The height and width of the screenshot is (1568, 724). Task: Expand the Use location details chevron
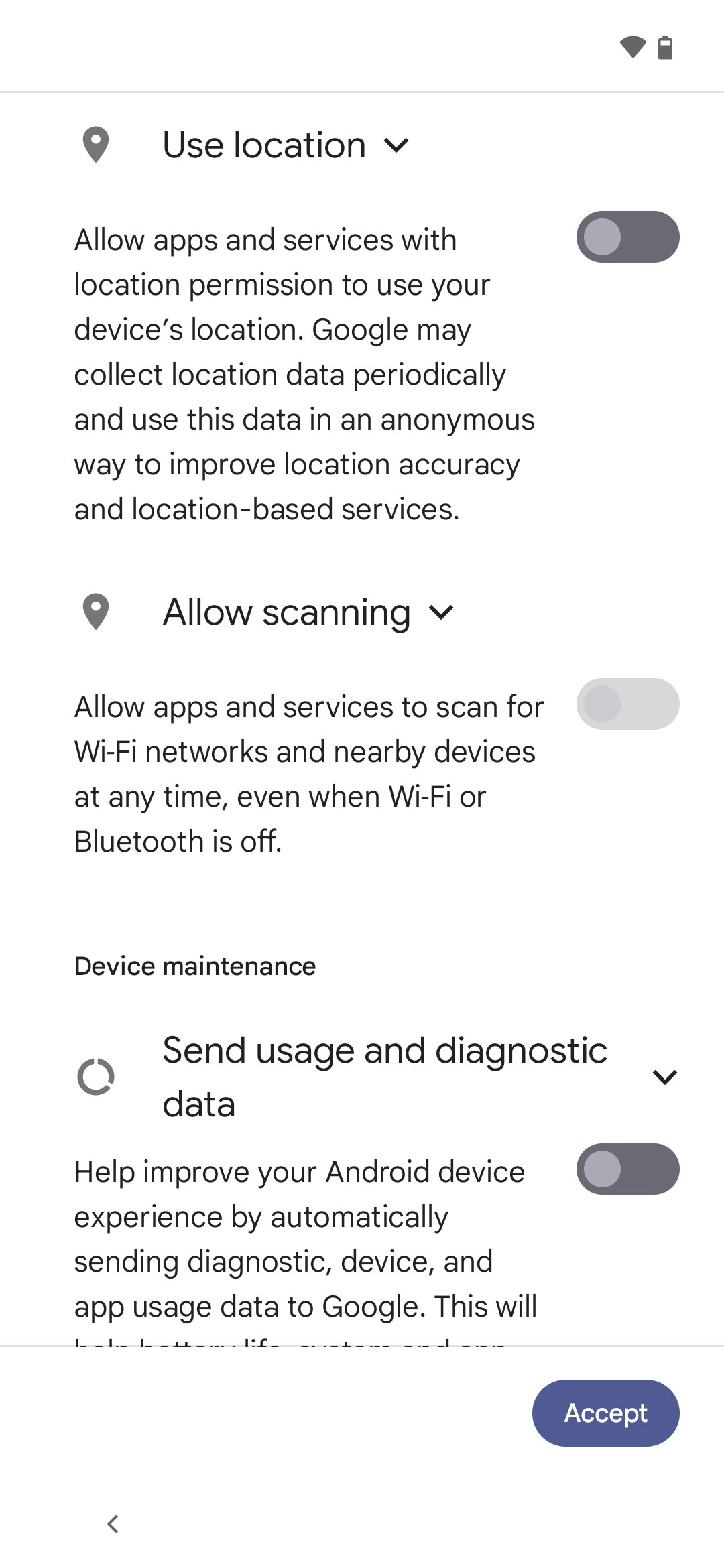coord(397,147)
